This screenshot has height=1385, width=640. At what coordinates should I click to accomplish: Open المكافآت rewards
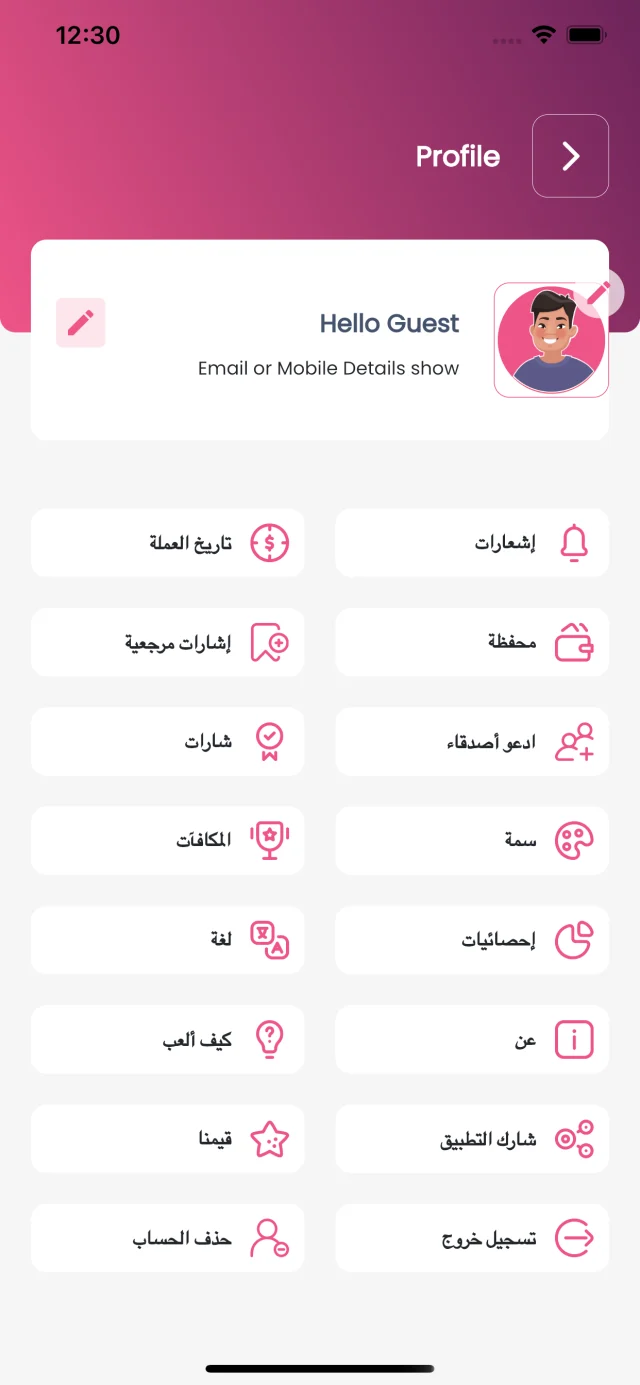[168, 841]
